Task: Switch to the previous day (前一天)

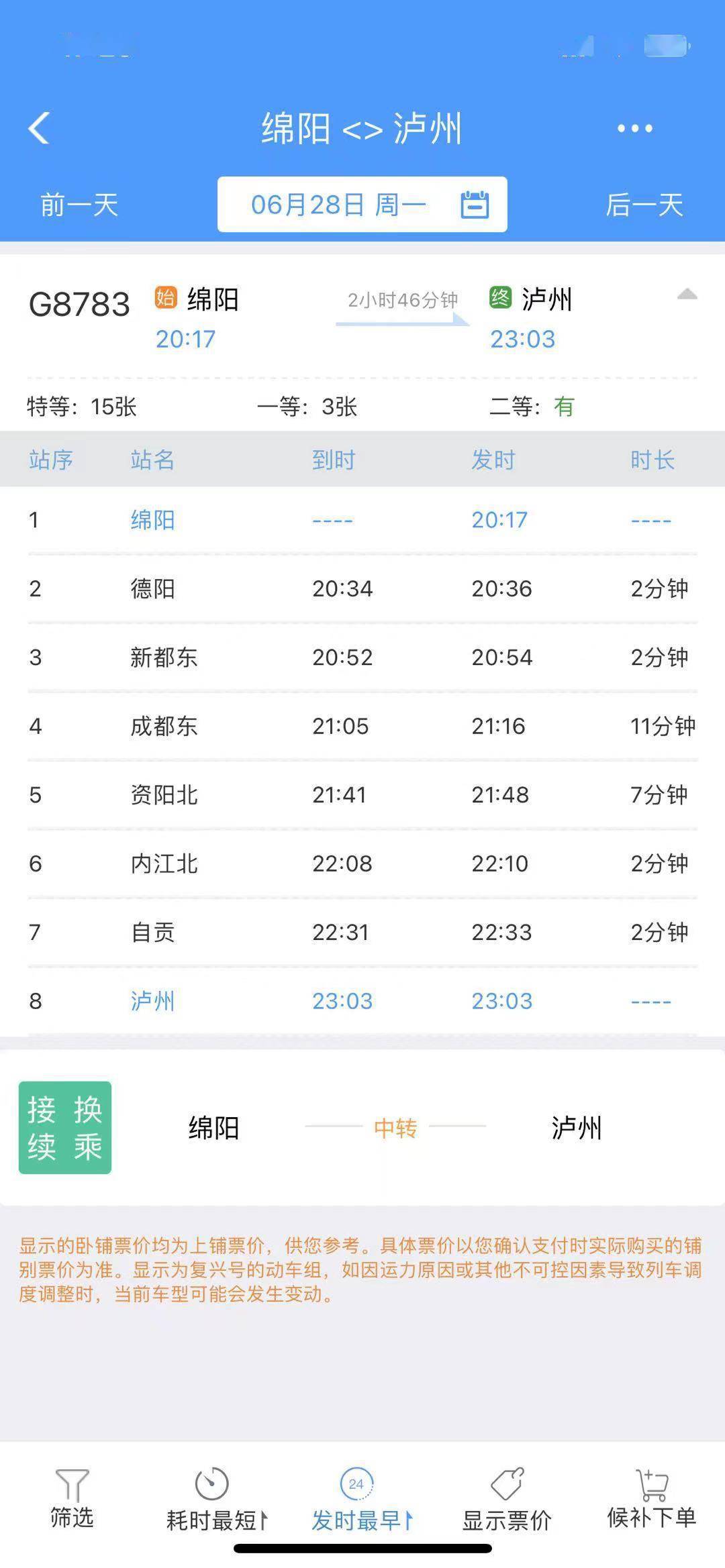Action: pyautogui.click(x=79, y=205)
